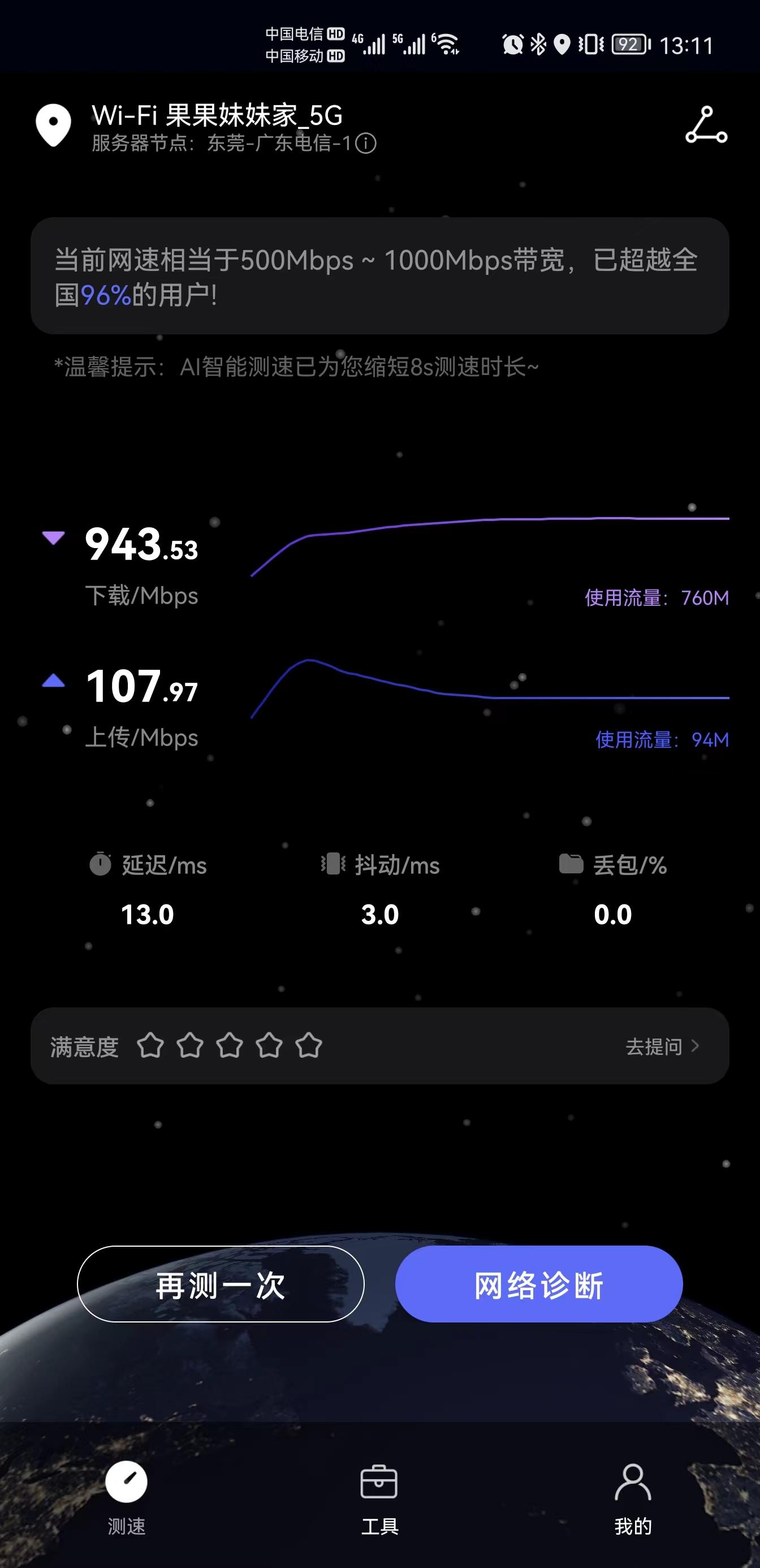The width and height of the screenshot is (760, 1568).
Task: Select the stopwatch icon next to 延迟/ms
Action: coord(102,865)
